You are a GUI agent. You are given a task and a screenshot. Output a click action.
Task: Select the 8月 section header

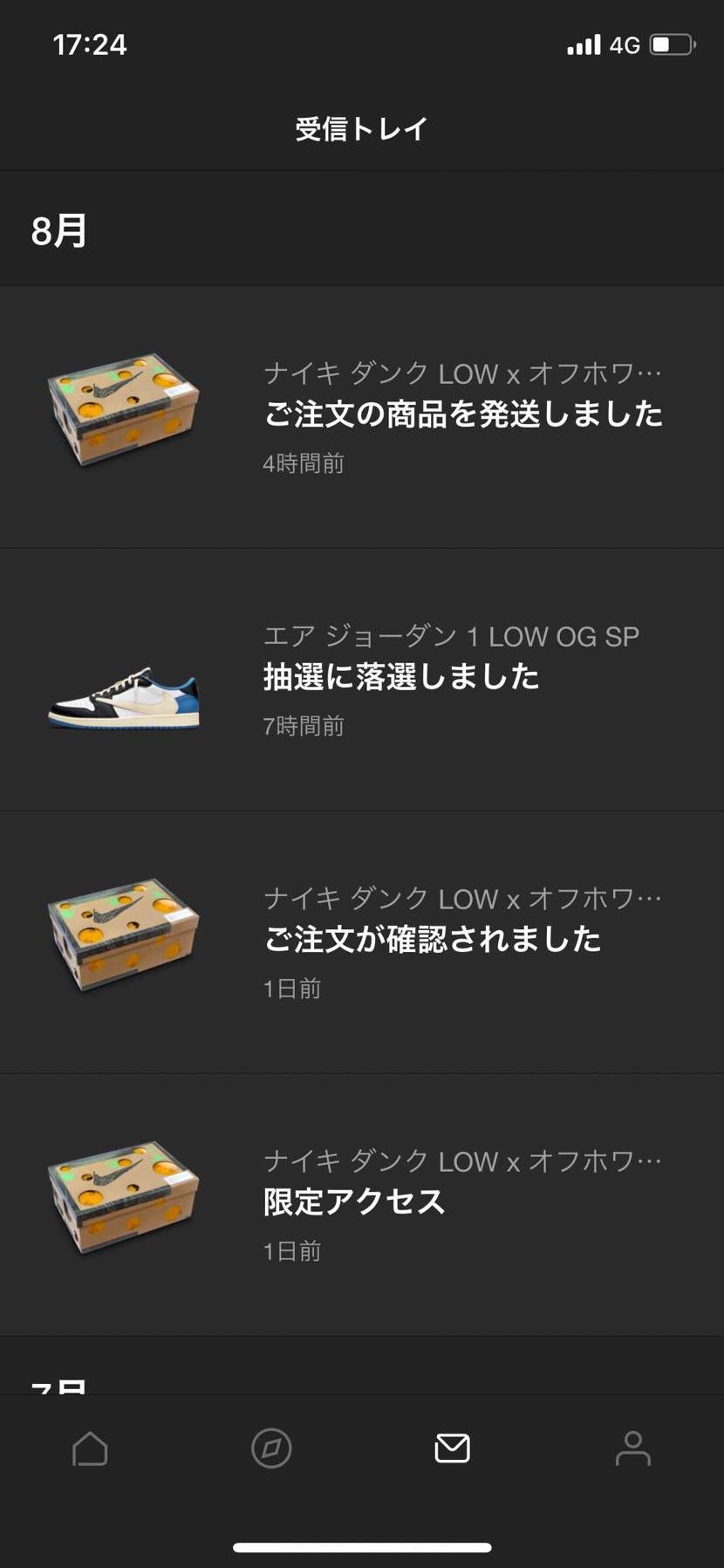pyautogui.click(x=58, y=229)
